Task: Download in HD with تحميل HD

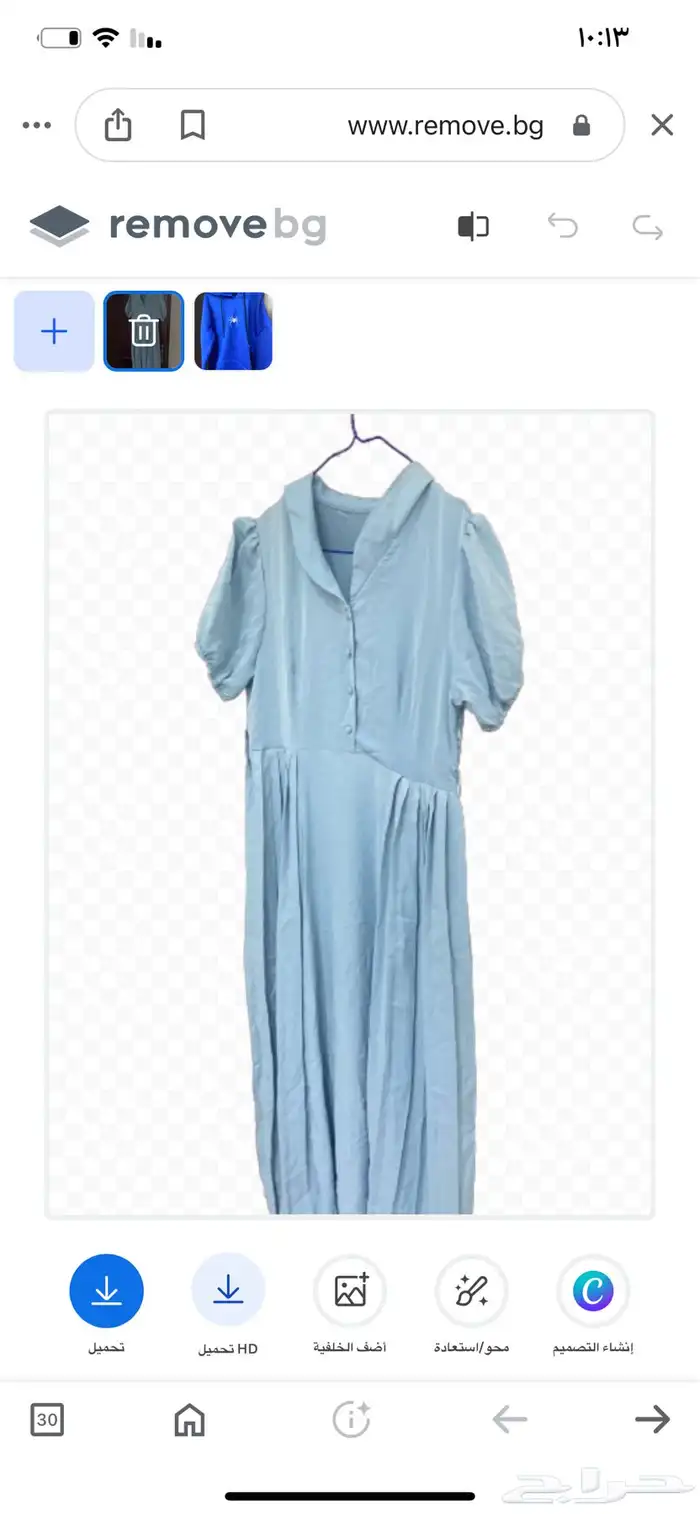Action: (228, 1291)
